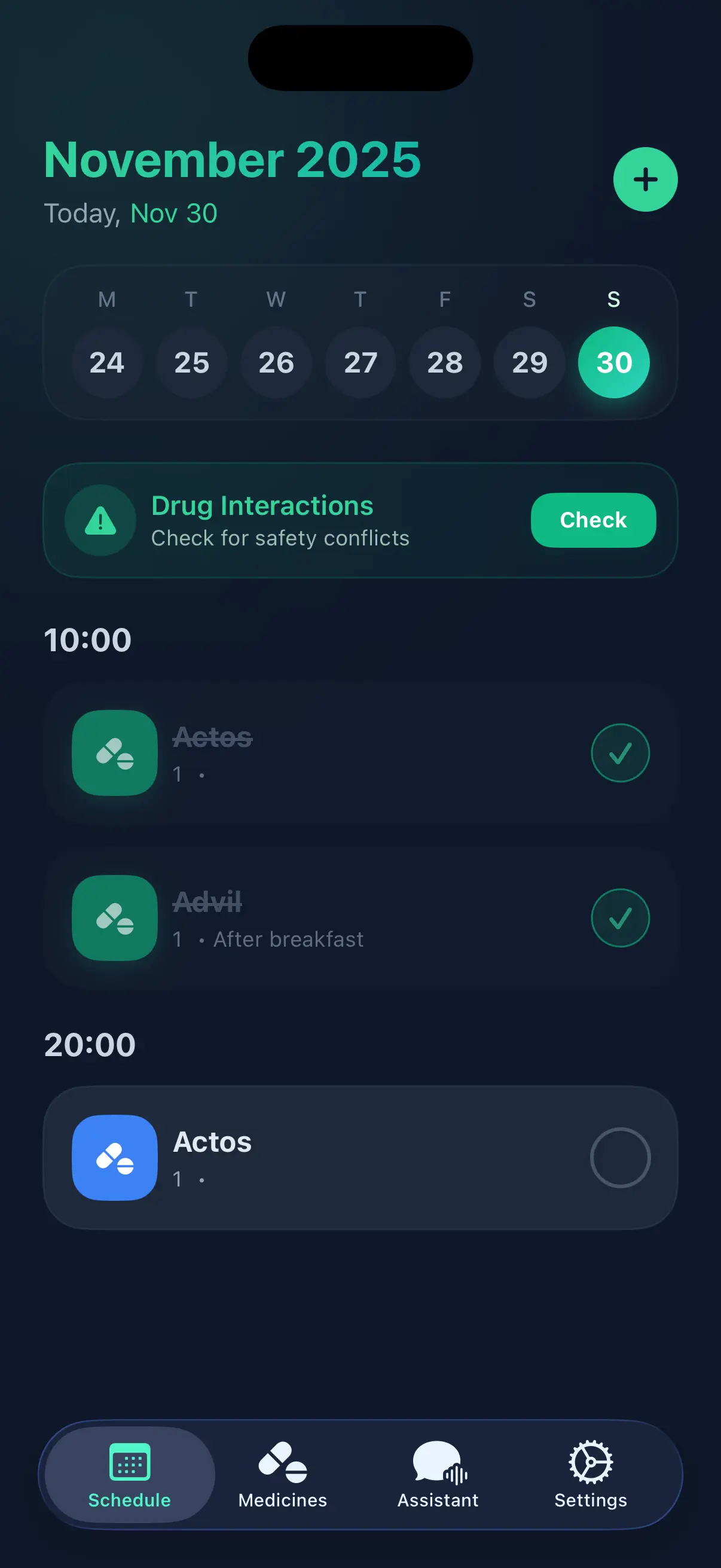
Task: Uncheck the 10:00 Actos dose
Action: click(x=619, y=753)
